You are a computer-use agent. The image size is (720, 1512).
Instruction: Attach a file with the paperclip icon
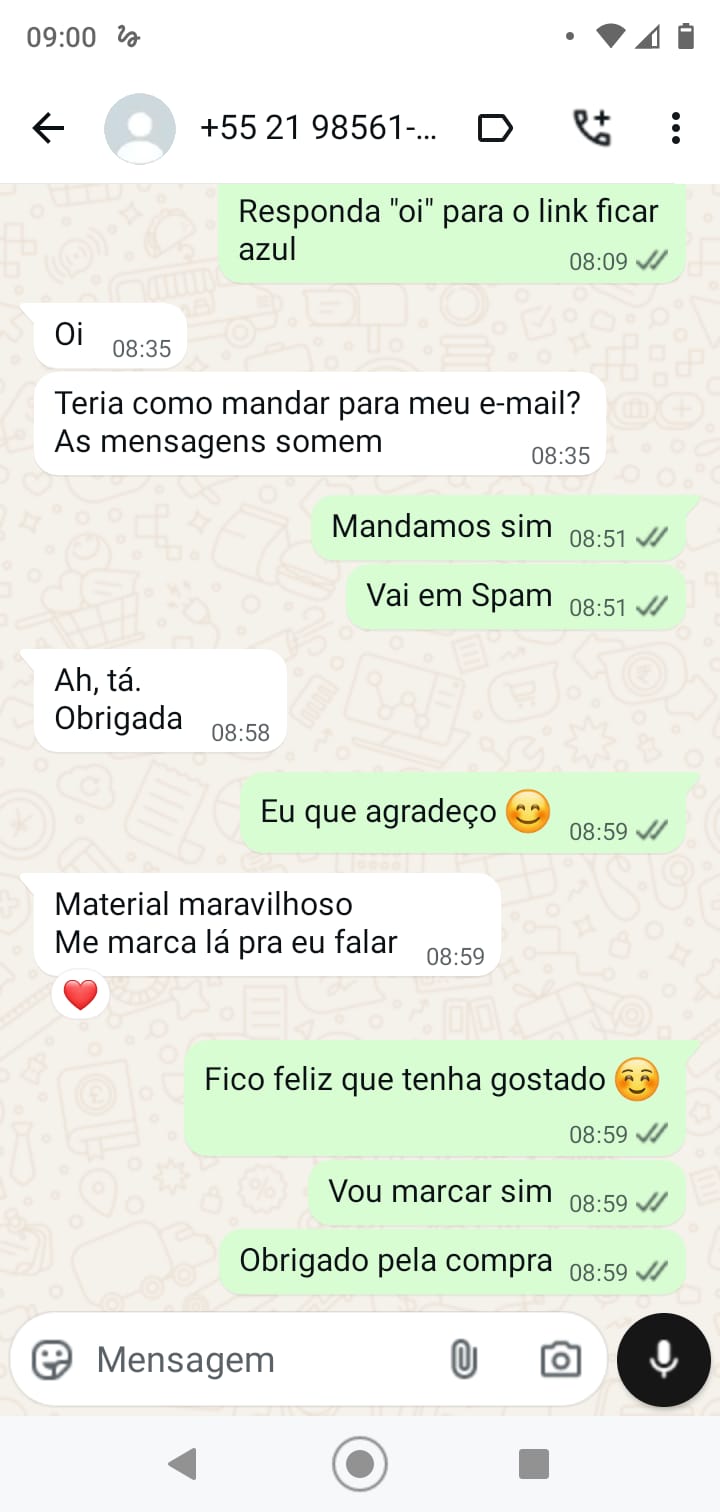pos(464,1359)
